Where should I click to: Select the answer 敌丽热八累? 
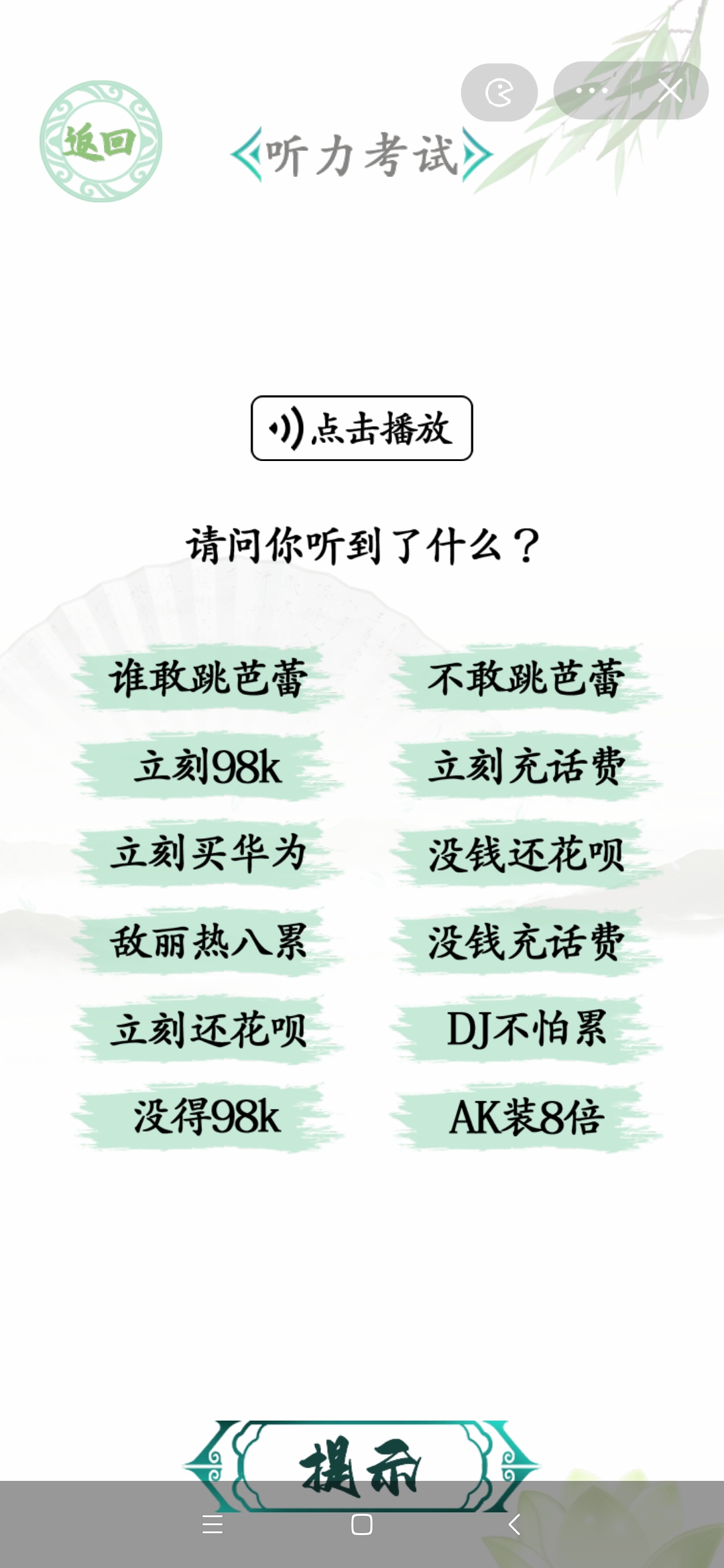(x=208, y=941)
